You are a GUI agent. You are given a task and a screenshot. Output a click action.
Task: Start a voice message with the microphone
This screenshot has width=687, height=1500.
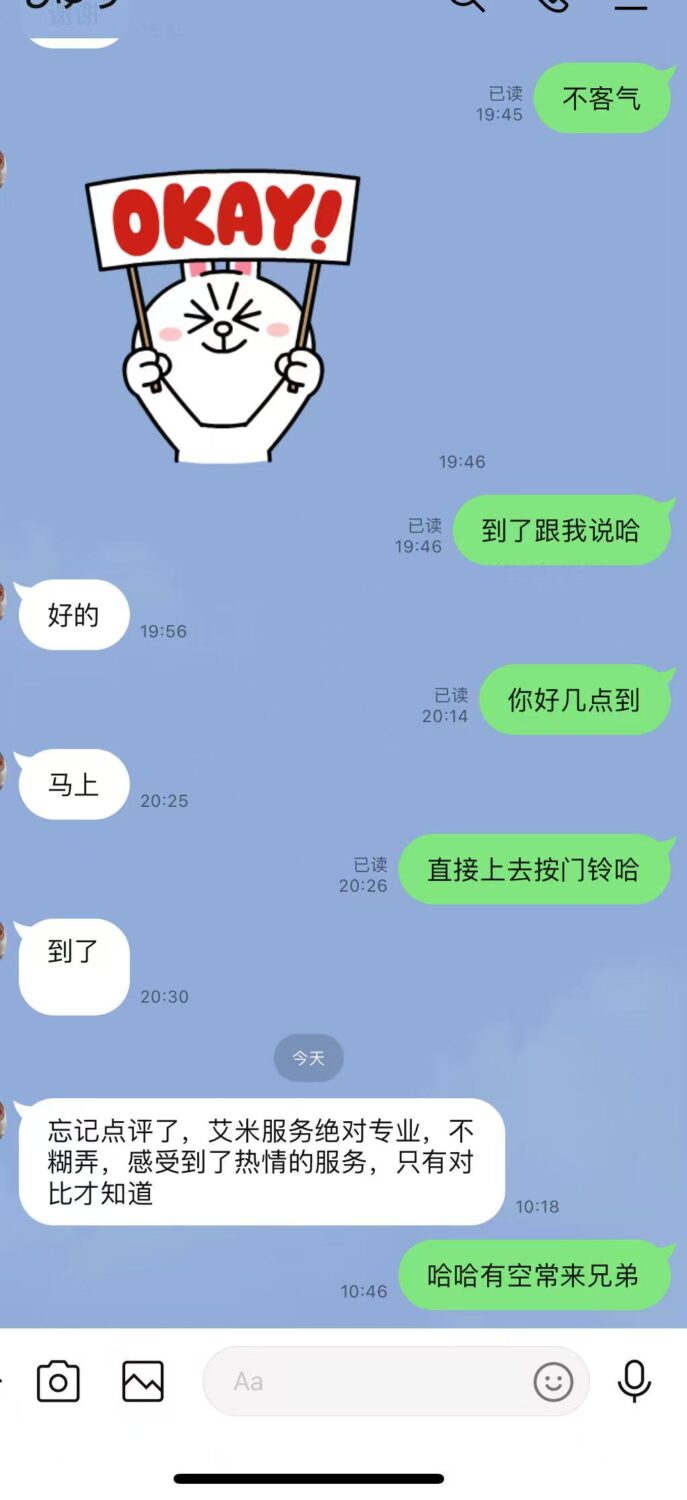(634, 1382)
